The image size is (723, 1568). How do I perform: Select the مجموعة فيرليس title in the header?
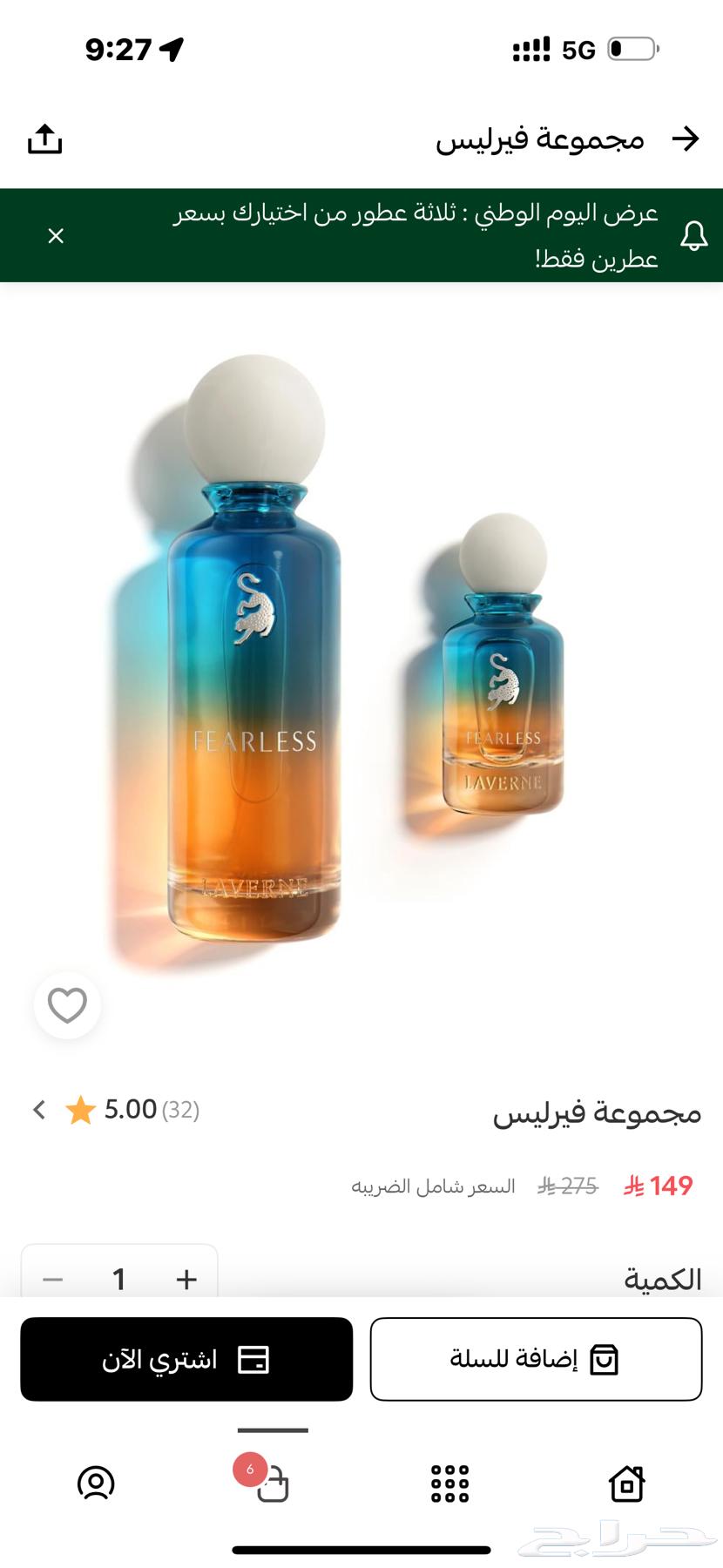[544, 139]
